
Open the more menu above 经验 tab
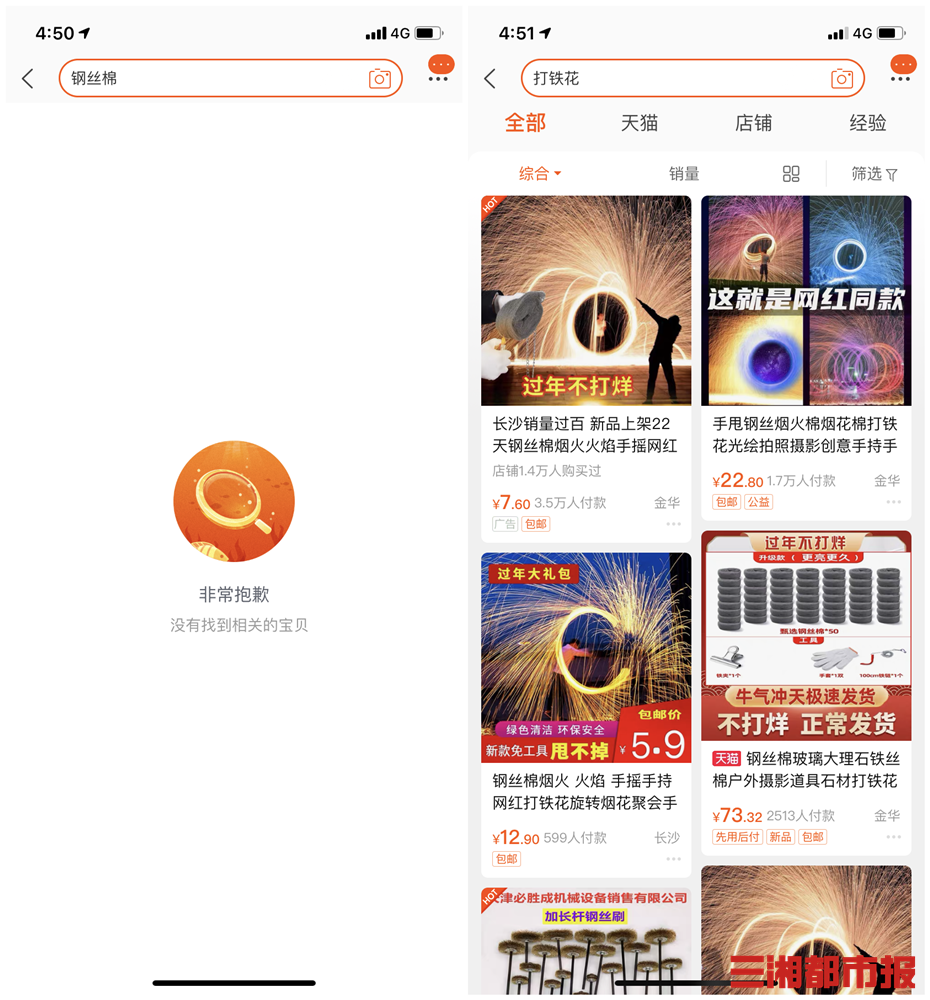pos(902,70)
